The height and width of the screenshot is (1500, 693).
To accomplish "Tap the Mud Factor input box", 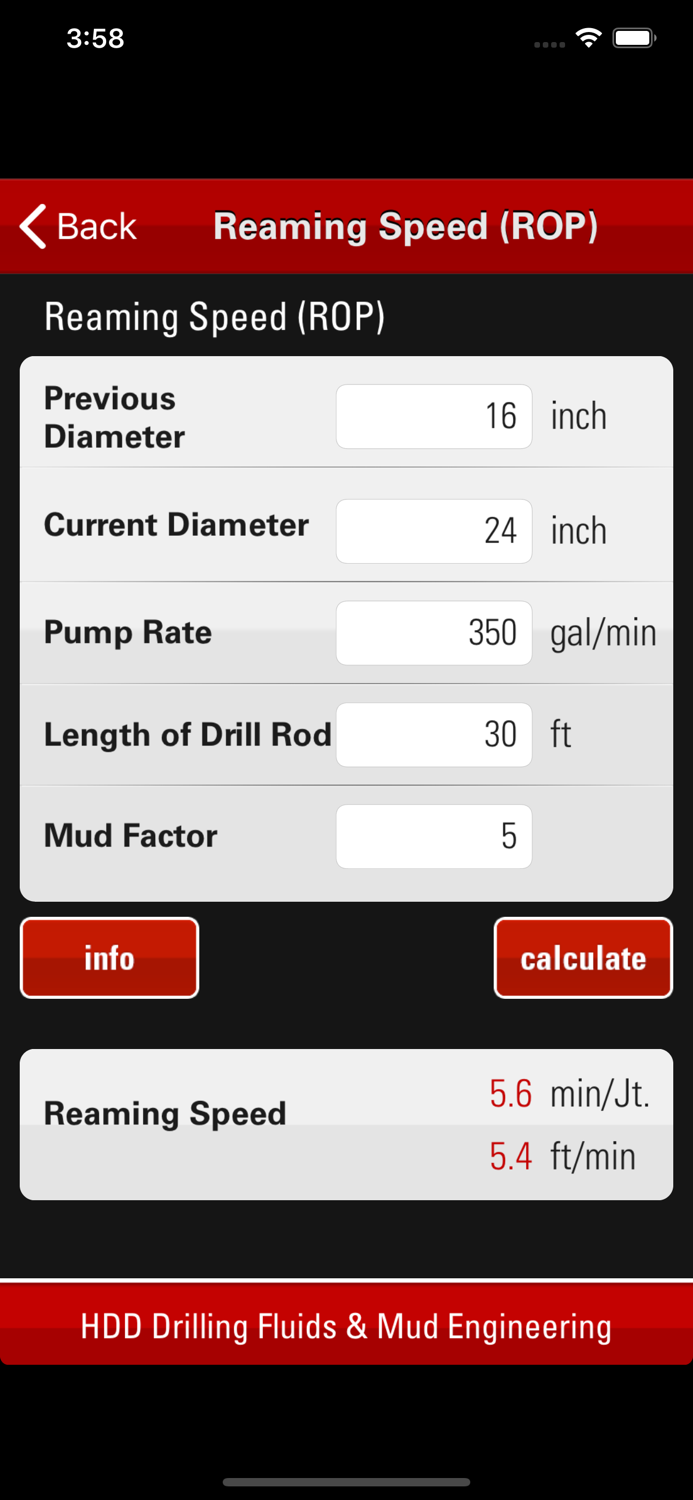I will [434, 836].
